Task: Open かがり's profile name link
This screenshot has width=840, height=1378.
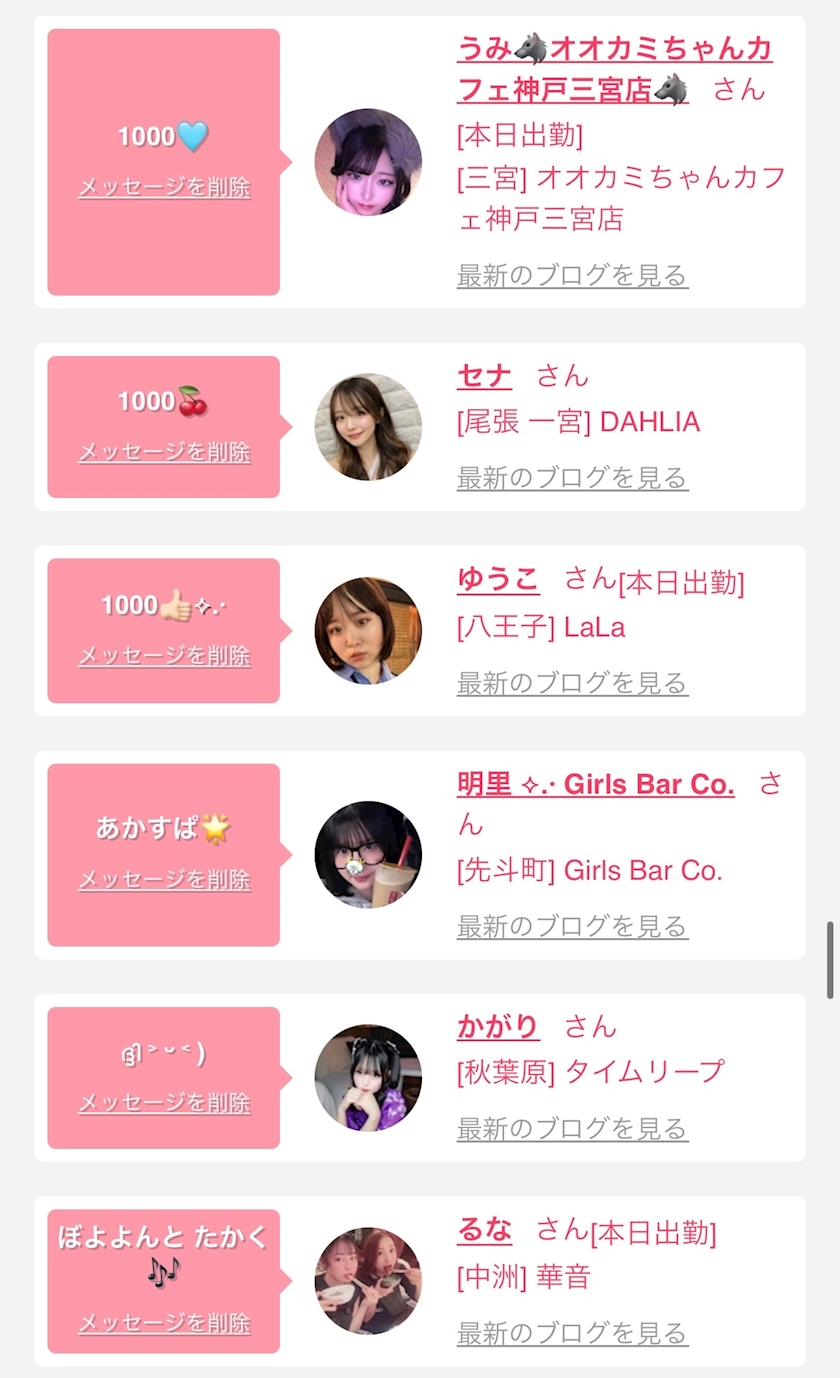Action: tap(498, 1027)
